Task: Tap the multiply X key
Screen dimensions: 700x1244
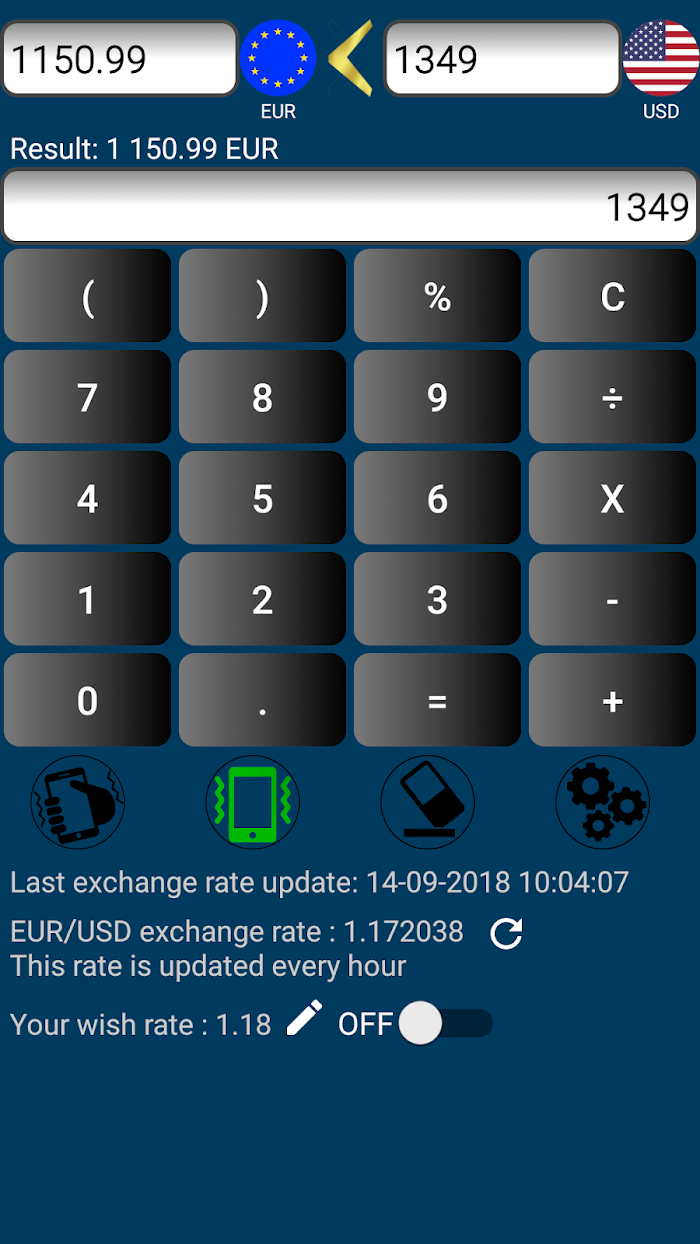Action: tap(612, 498)
